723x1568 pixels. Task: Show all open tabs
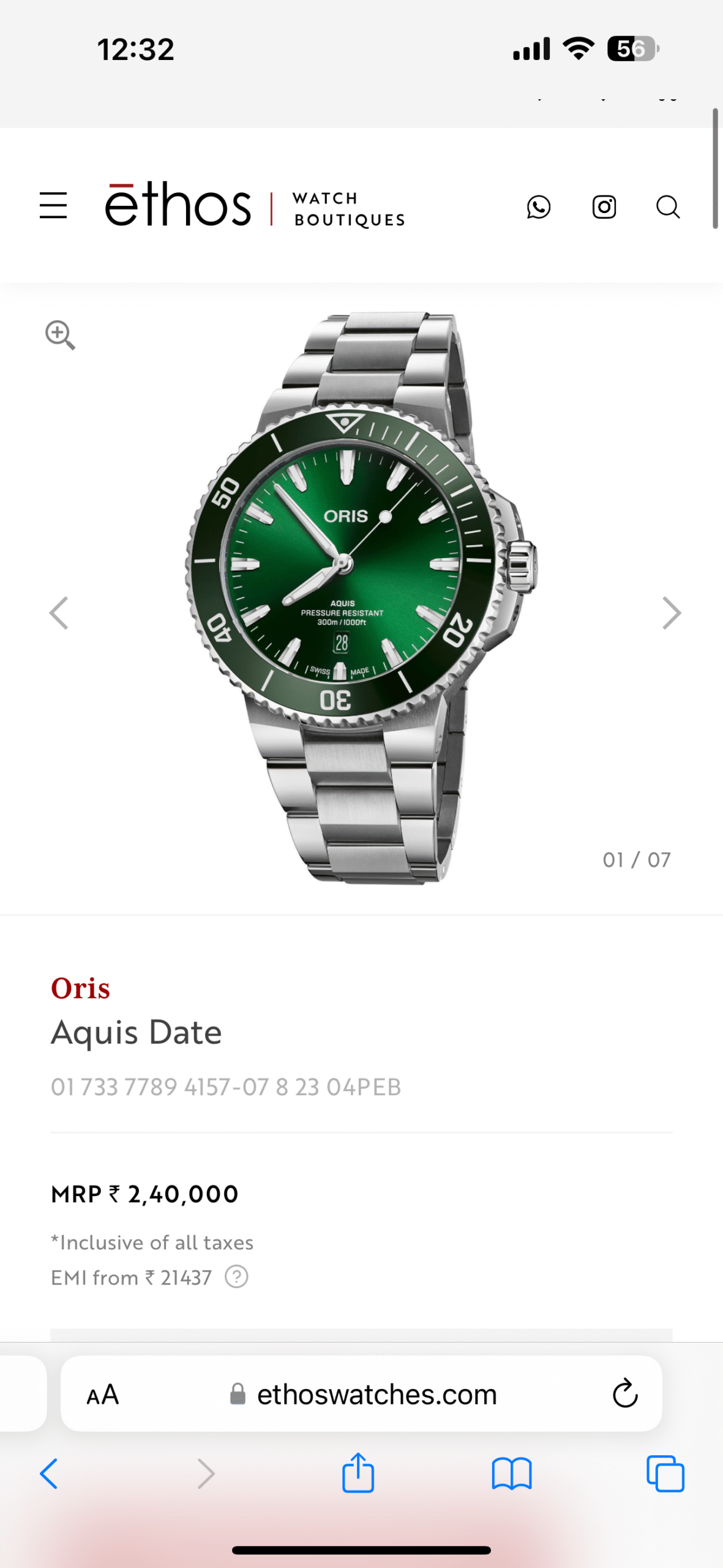click(665, 1473)
